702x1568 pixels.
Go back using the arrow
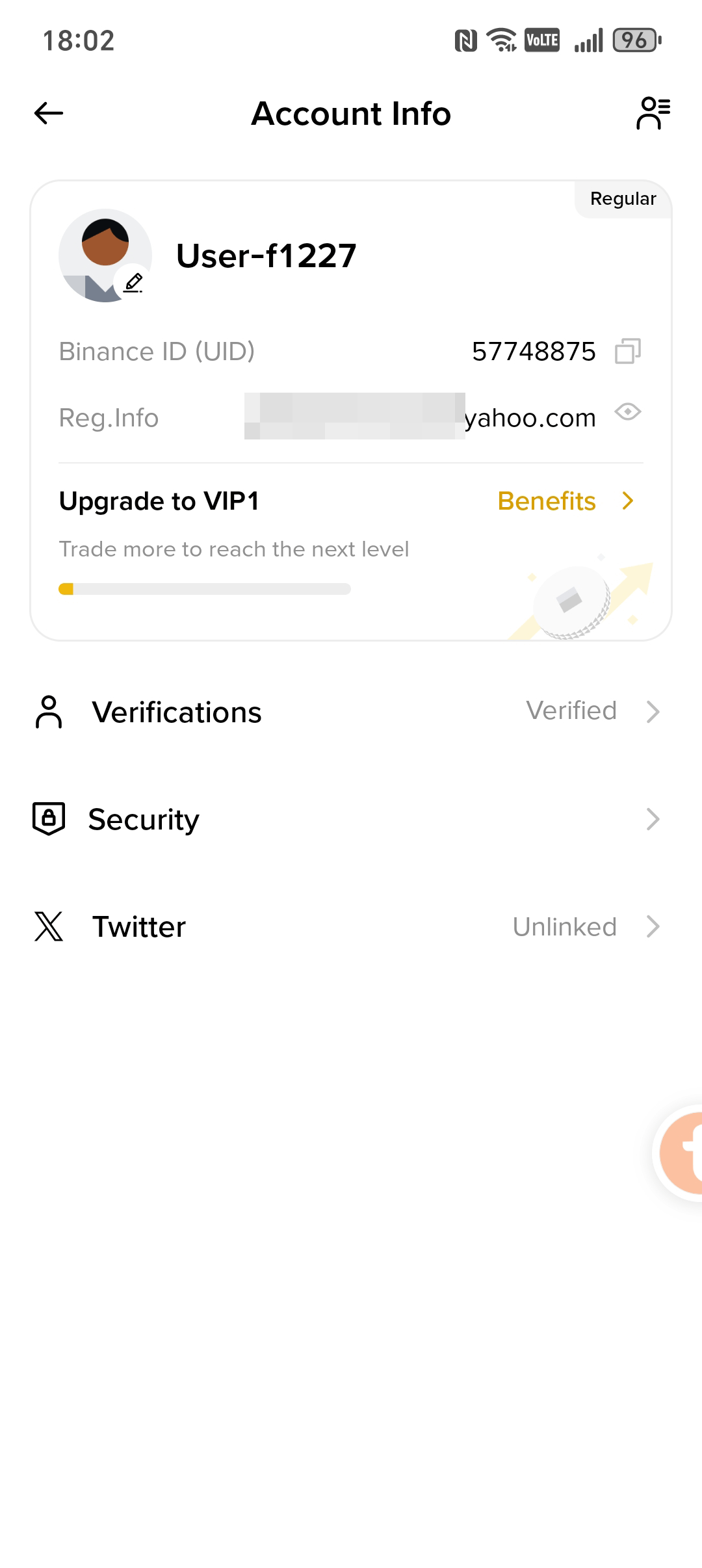pyautogui.click(x=49, y=113)
